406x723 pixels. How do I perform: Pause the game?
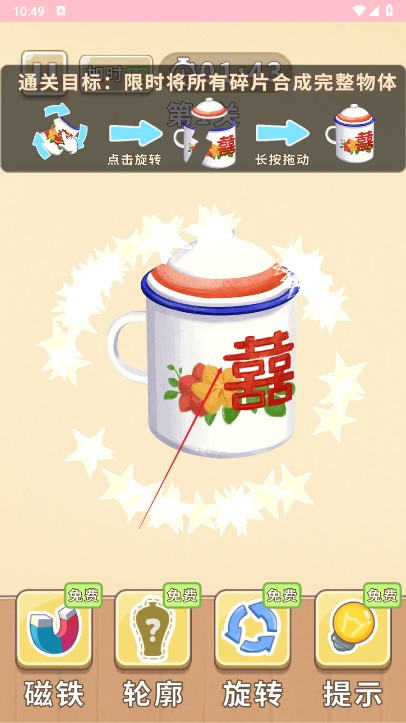pos(44,73)
